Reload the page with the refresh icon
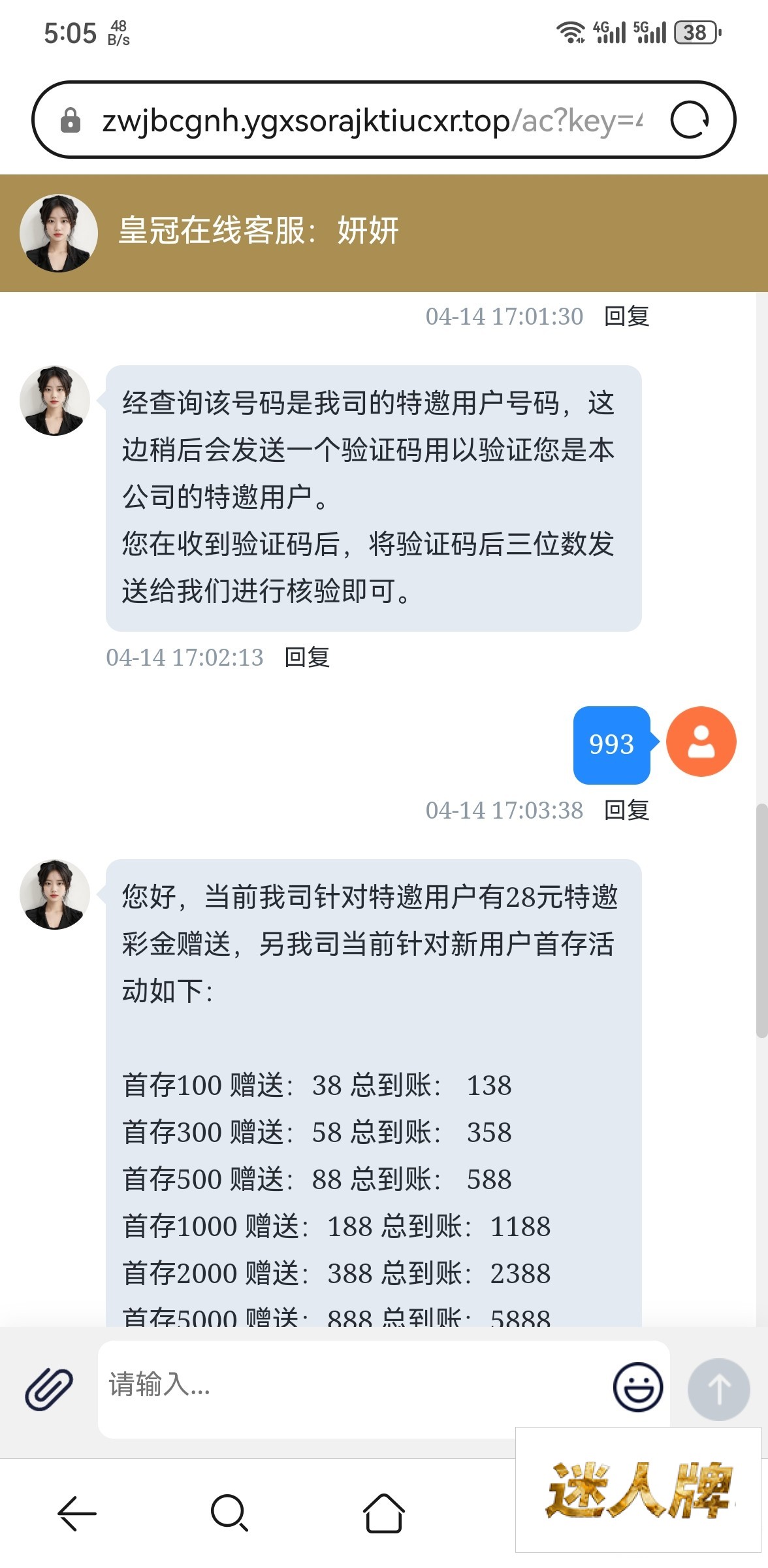 click(690, 120)
